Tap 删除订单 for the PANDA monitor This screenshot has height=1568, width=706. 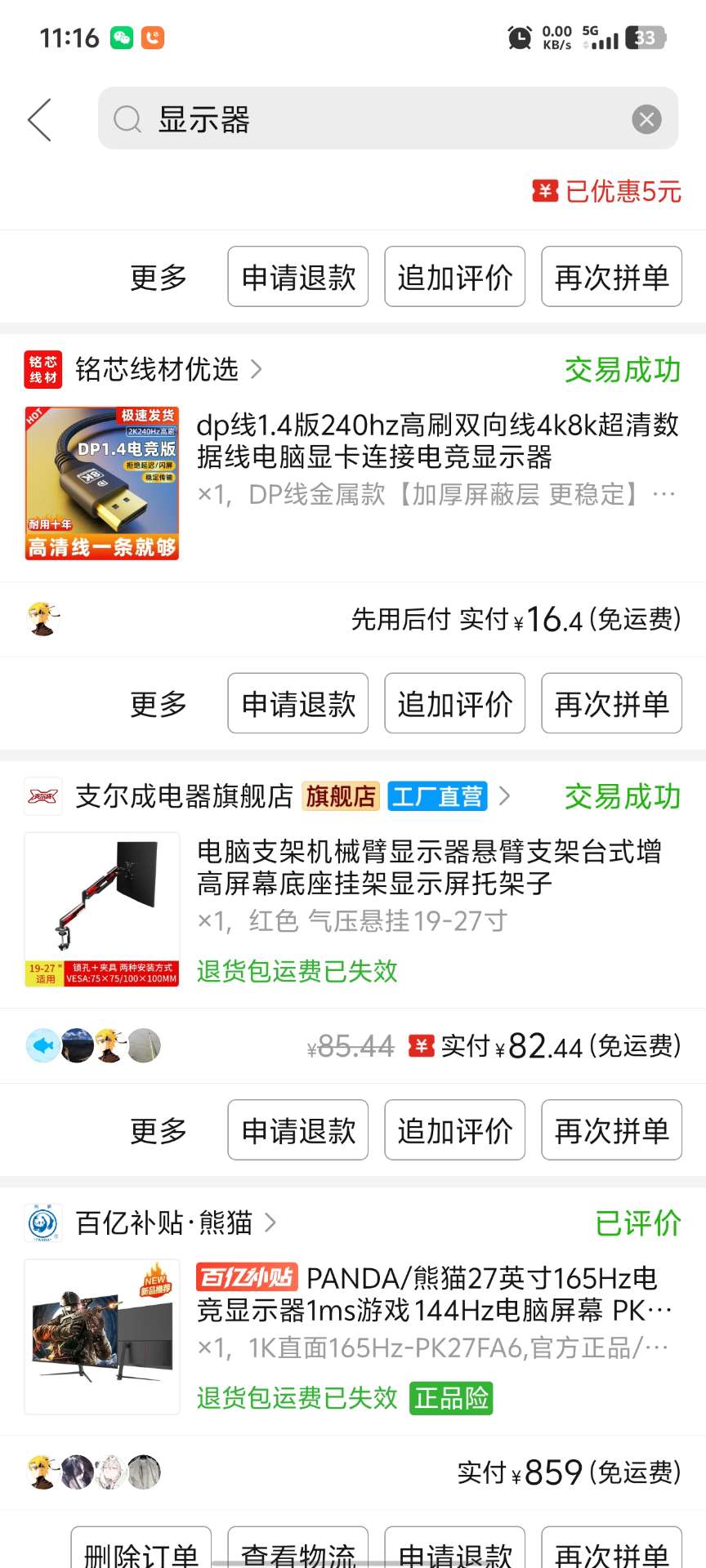coord(141,1550)
